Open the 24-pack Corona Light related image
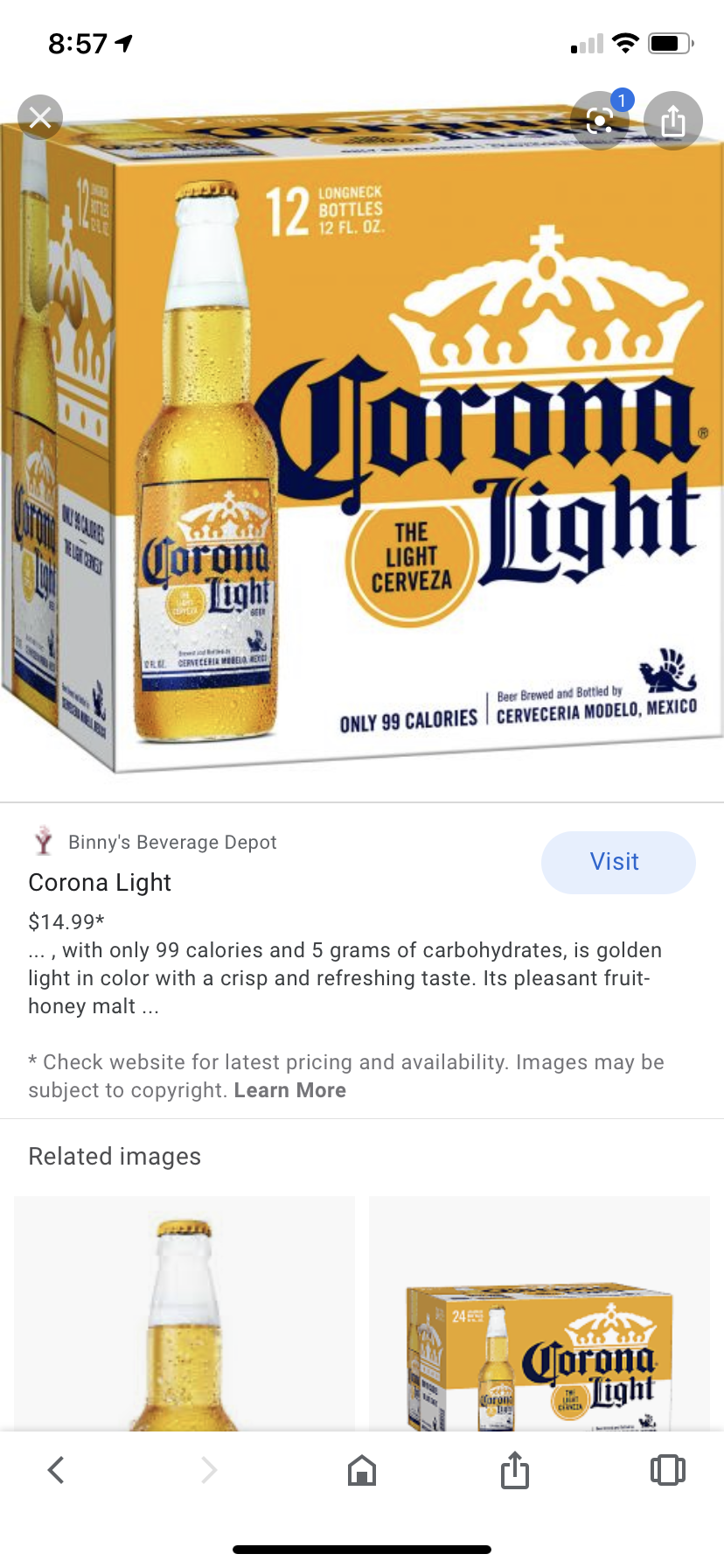 click(x=539, y=1312)
